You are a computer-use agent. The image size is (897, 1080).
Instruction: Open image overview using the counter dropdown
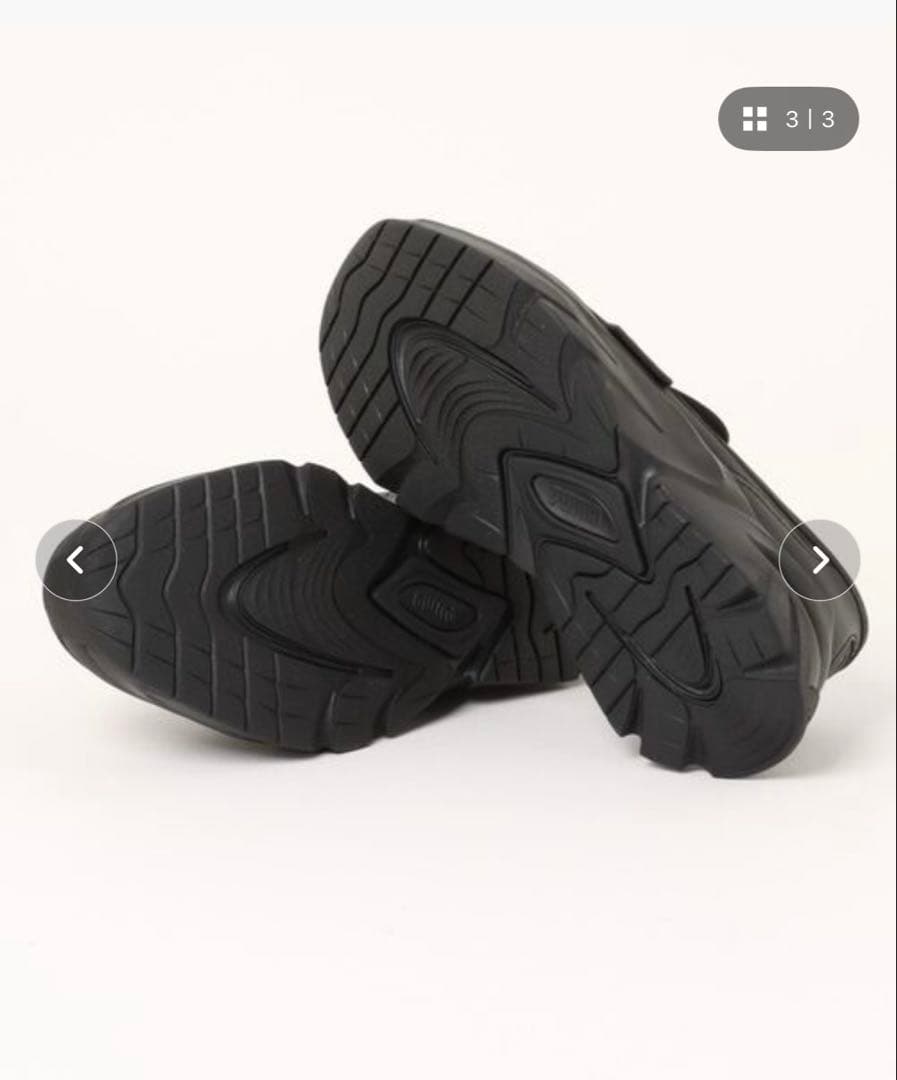790,117
